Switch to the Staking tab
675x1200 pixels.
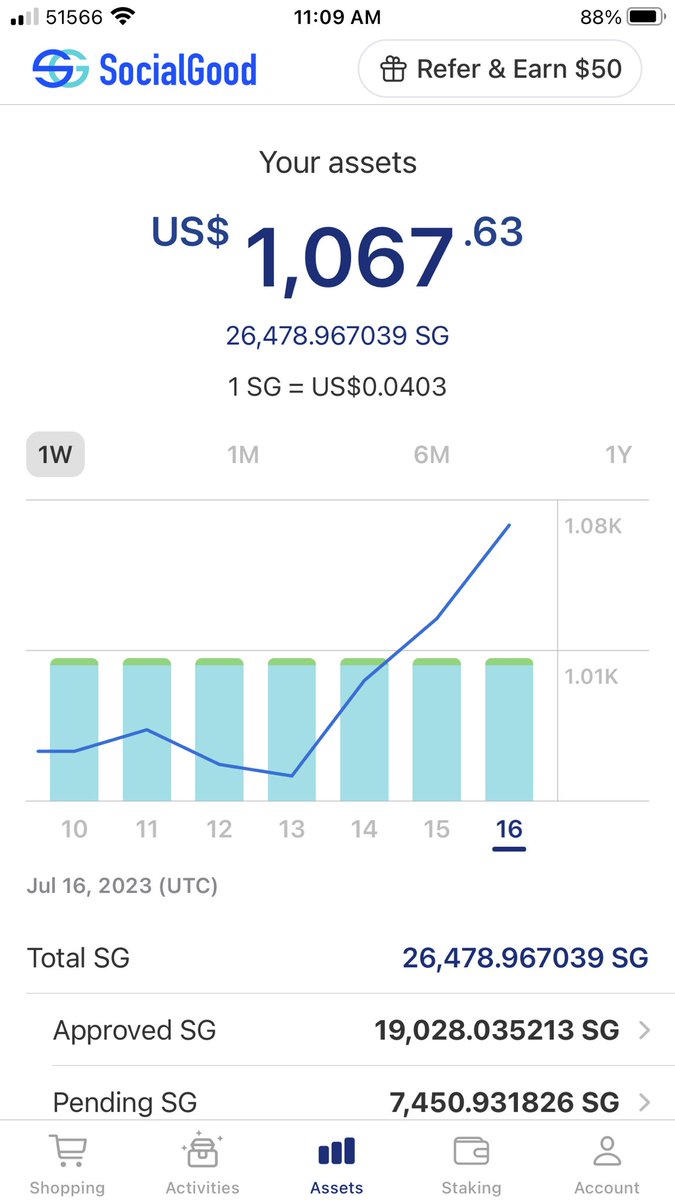coord(471,1164)
